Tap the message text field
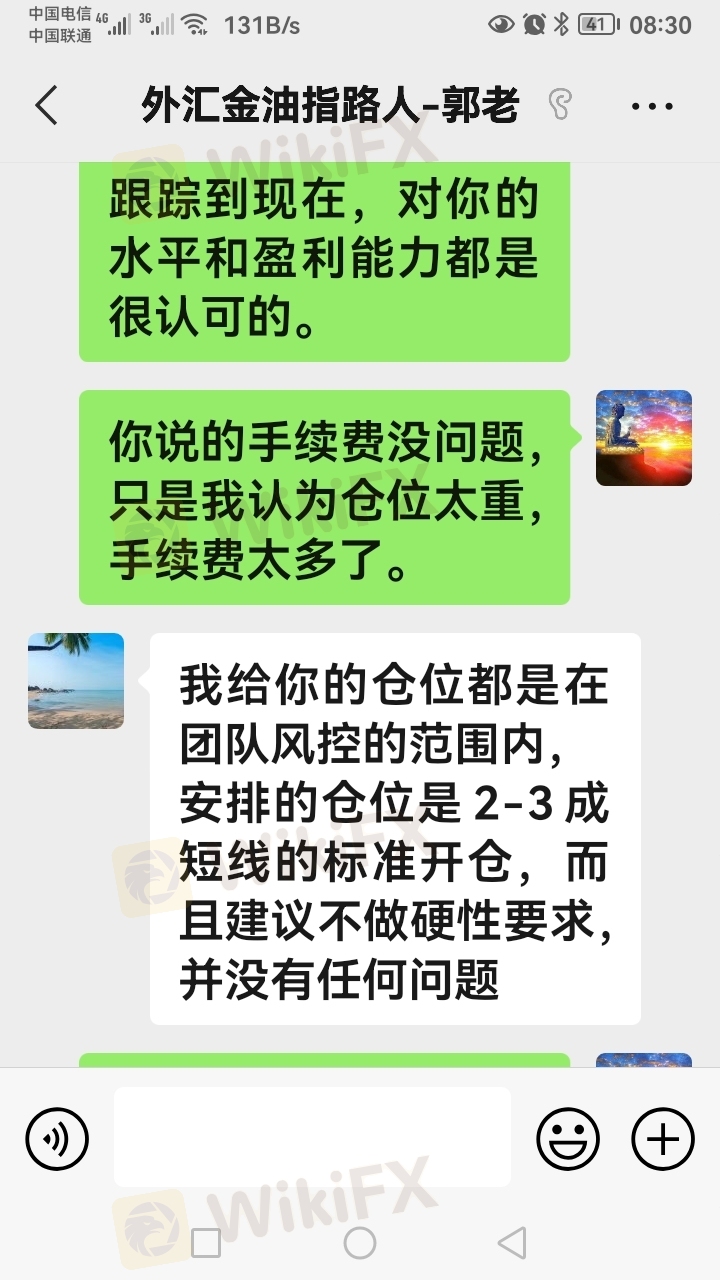The image size is (720, 1280). point(312,1137)
